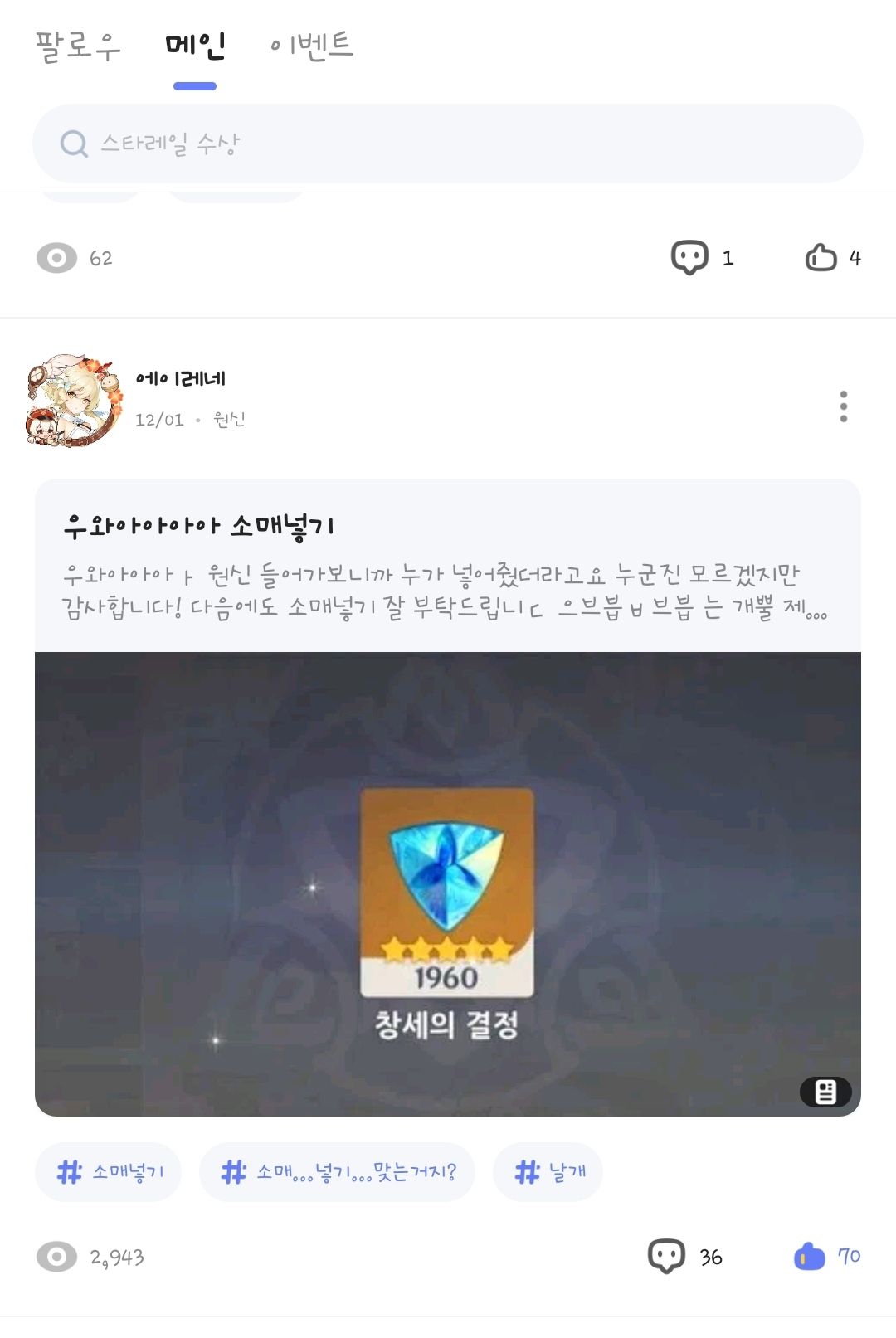The image size is (896, 1338).
Task: Select the 메인 tab
Action: pos(195,46)
